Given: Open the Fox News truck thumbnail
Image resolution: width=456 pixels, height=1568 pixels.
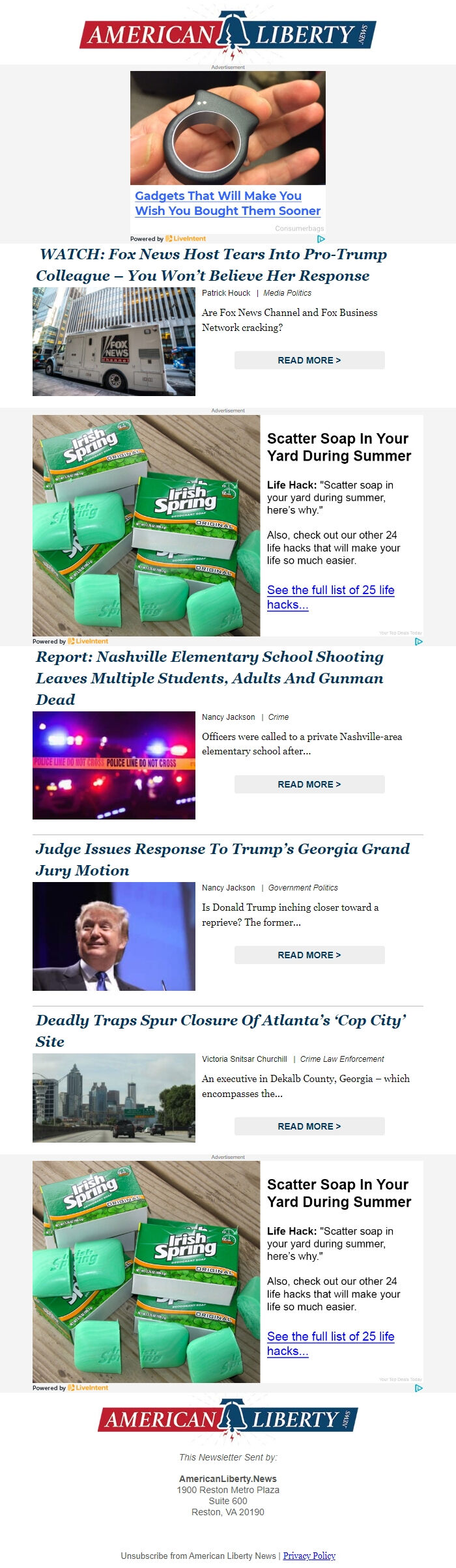Looking at the screenshot, I should coord(114,341).
